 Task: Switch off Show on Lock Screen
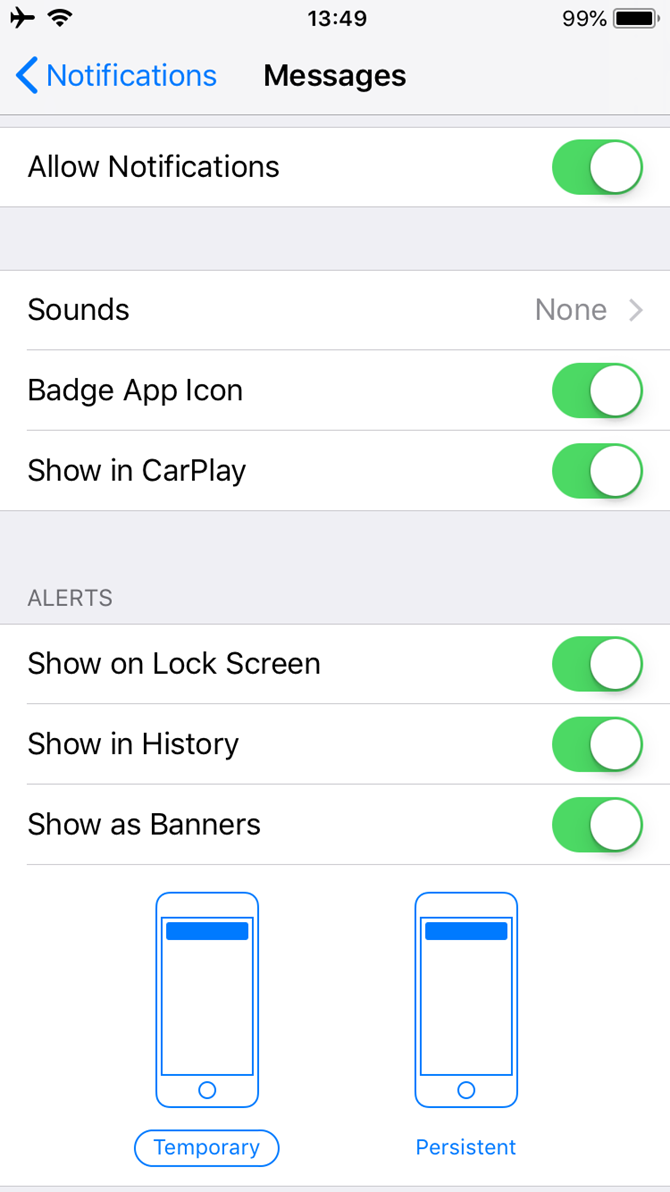(x=597, y=664)
